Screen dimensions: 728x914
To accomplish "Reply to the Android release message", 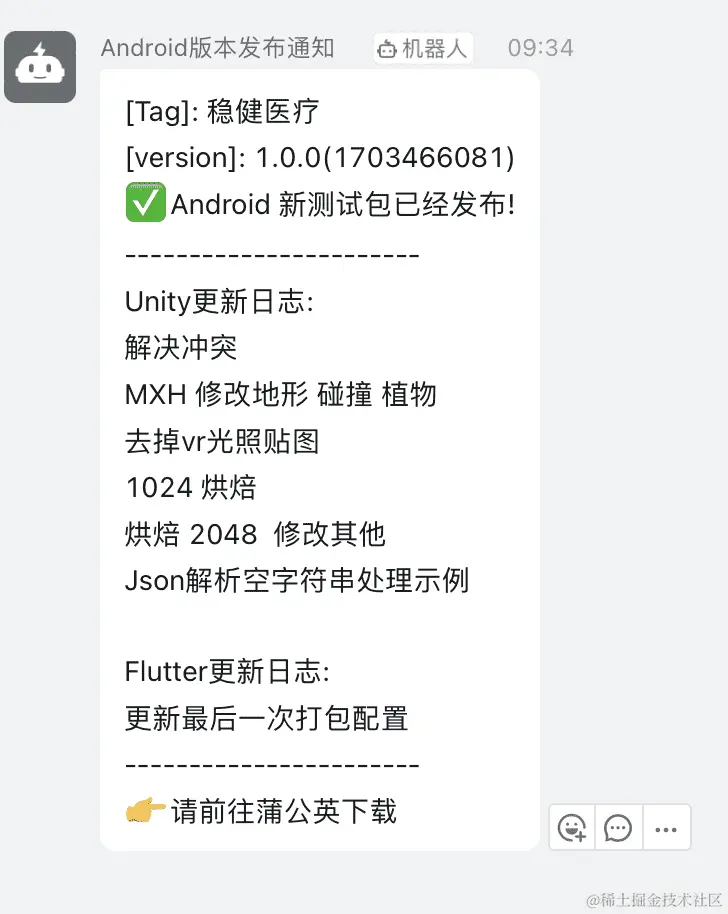I will tap(619, 828).
